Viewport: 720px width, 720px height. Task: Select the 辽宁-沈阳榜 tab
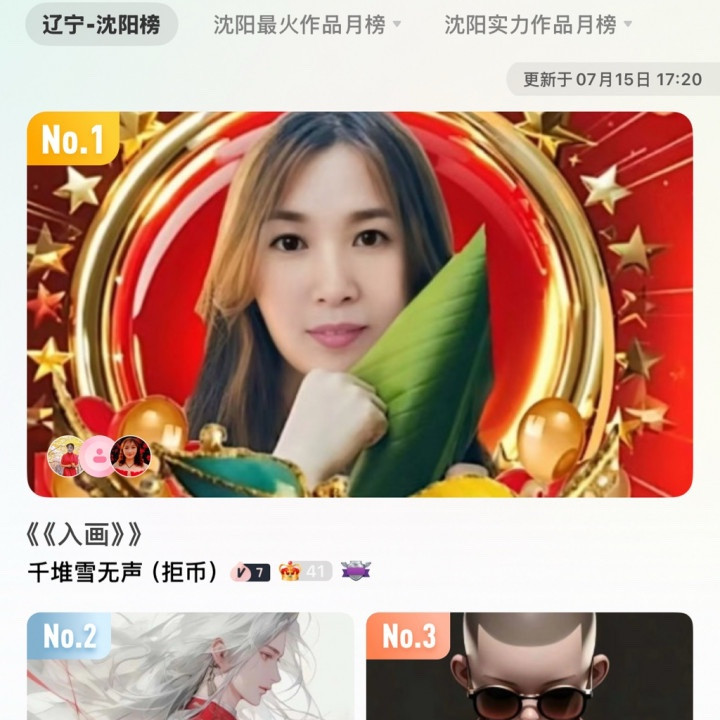(101, 25)
